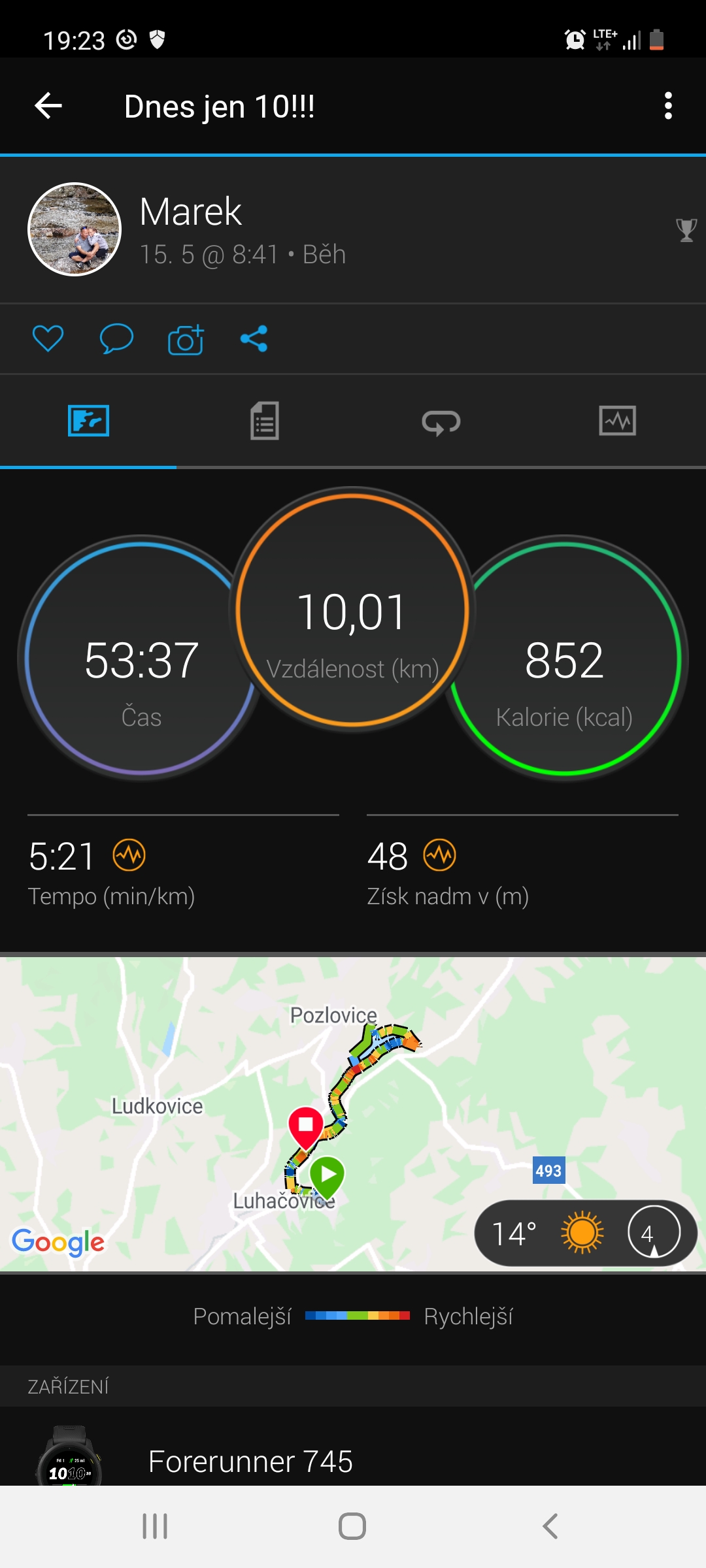Open the three-dot overflow menu
This screenshot has height=1568, width=706.
[668, 106]
